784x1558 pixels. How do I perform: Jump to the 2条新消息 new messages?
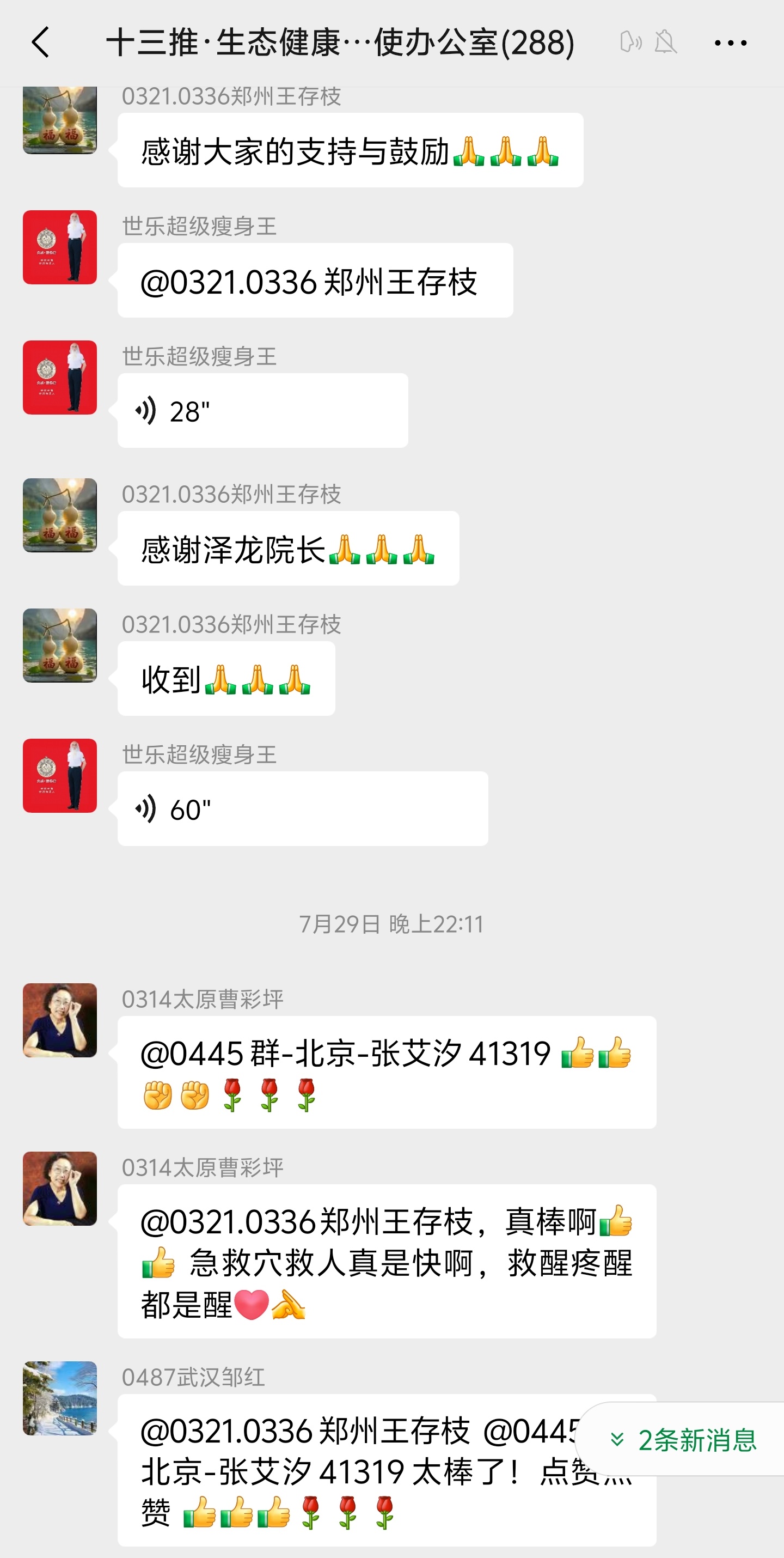pos(683,1439)
